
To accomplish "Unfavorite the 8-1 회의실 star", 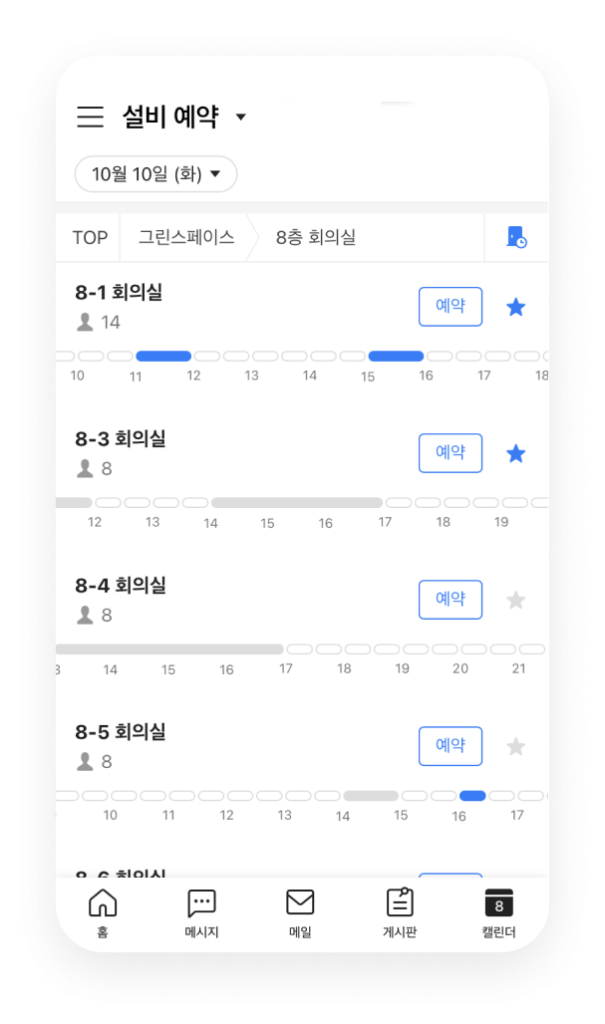I will click(x=516, y=307).
